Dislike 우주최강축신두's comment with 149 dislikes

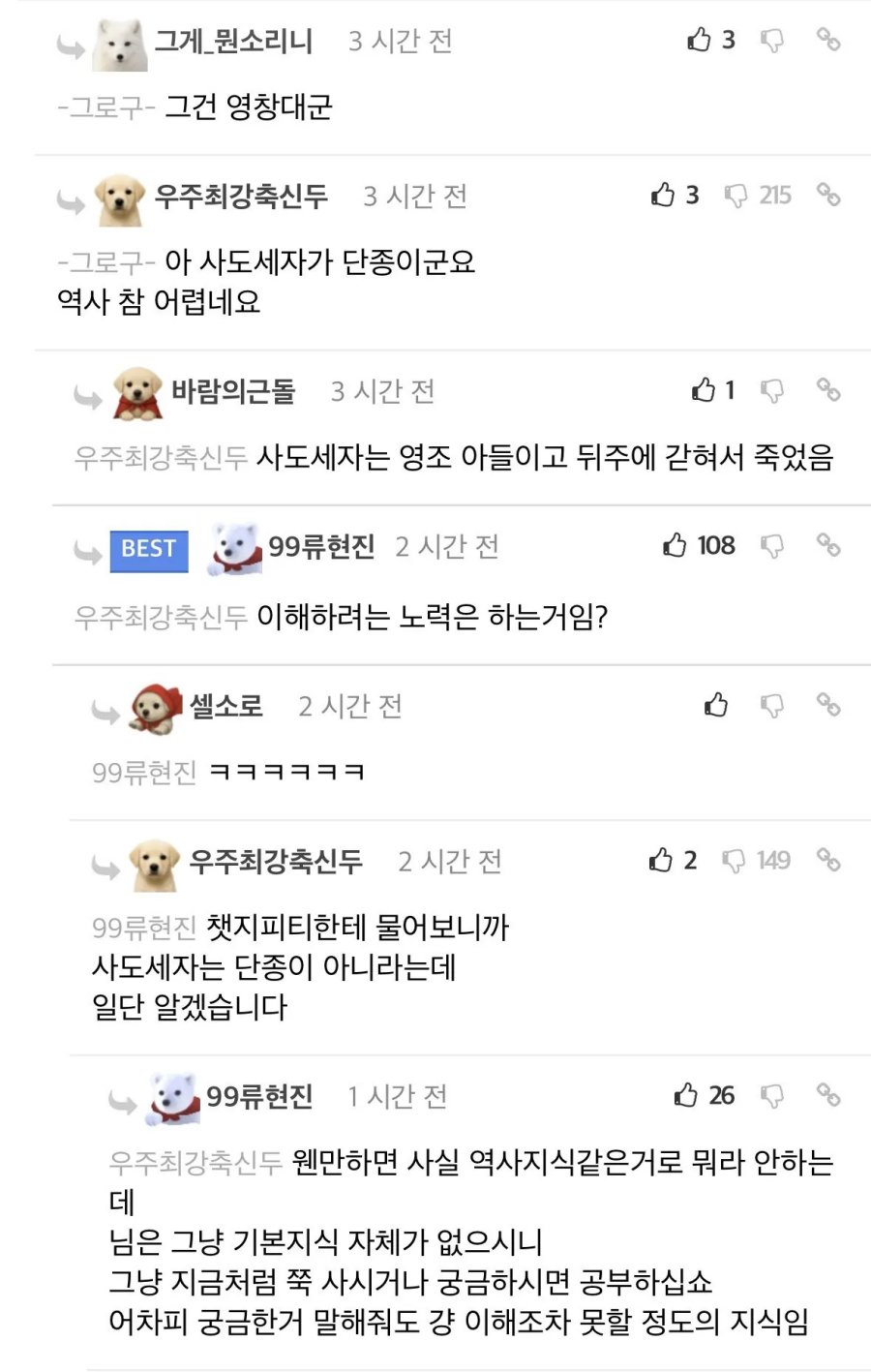tap(736, 861)
